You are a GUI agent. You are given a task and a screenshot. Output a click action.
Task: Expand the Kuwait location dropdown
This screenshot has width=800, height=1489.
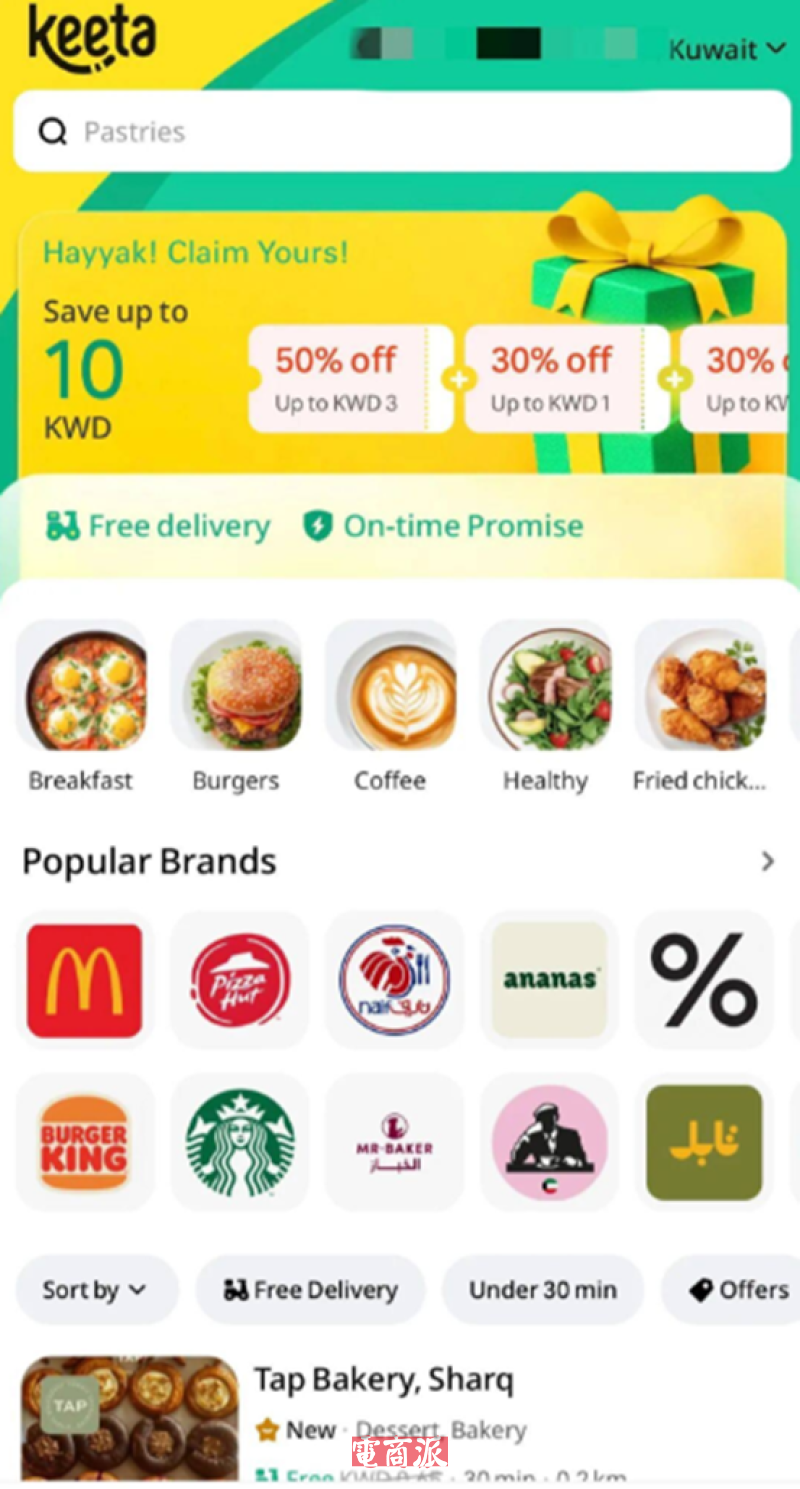coord(727,49)
